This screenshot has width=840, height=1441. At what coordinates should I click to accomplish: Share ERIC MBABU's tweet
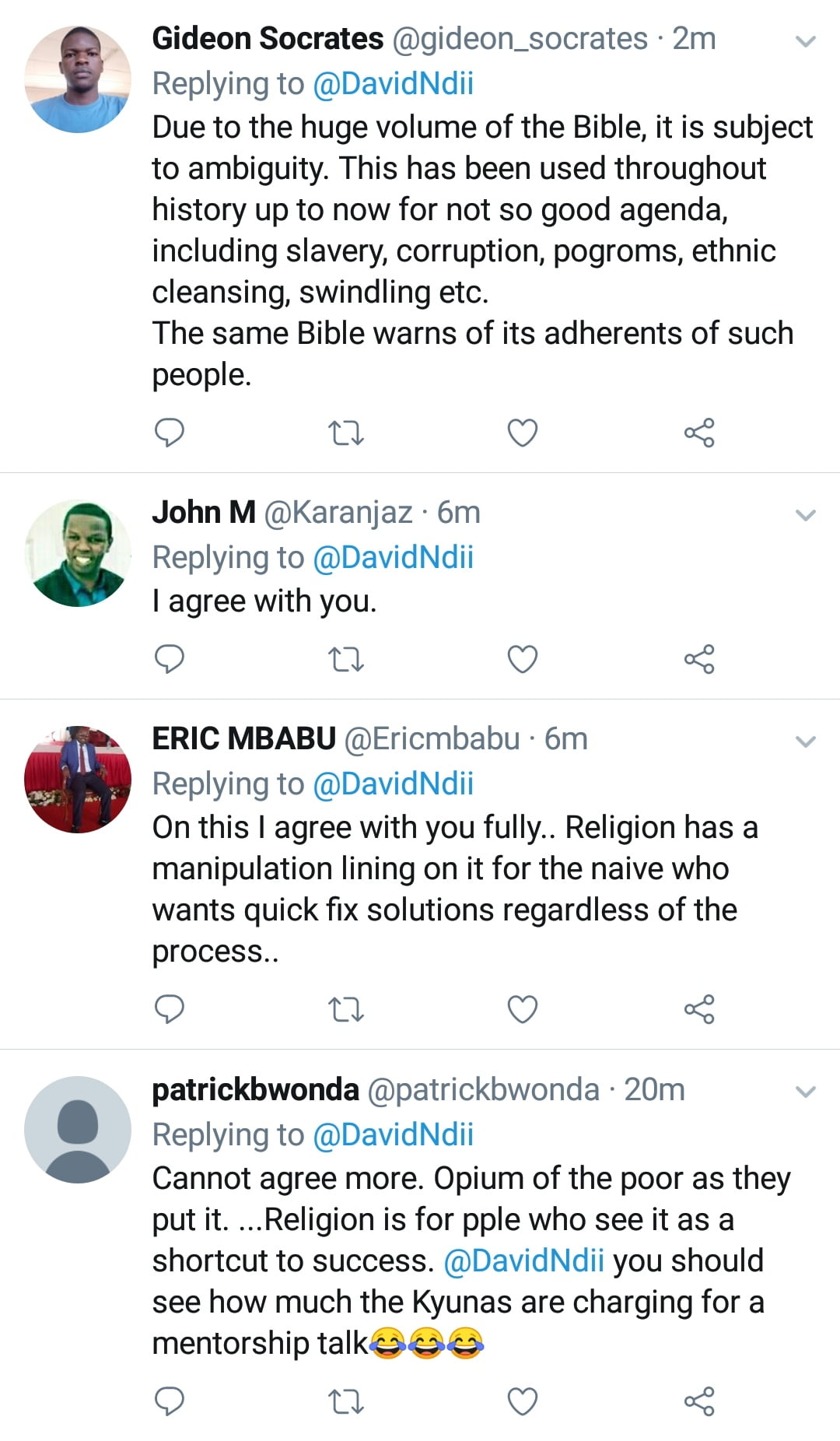699,1009
